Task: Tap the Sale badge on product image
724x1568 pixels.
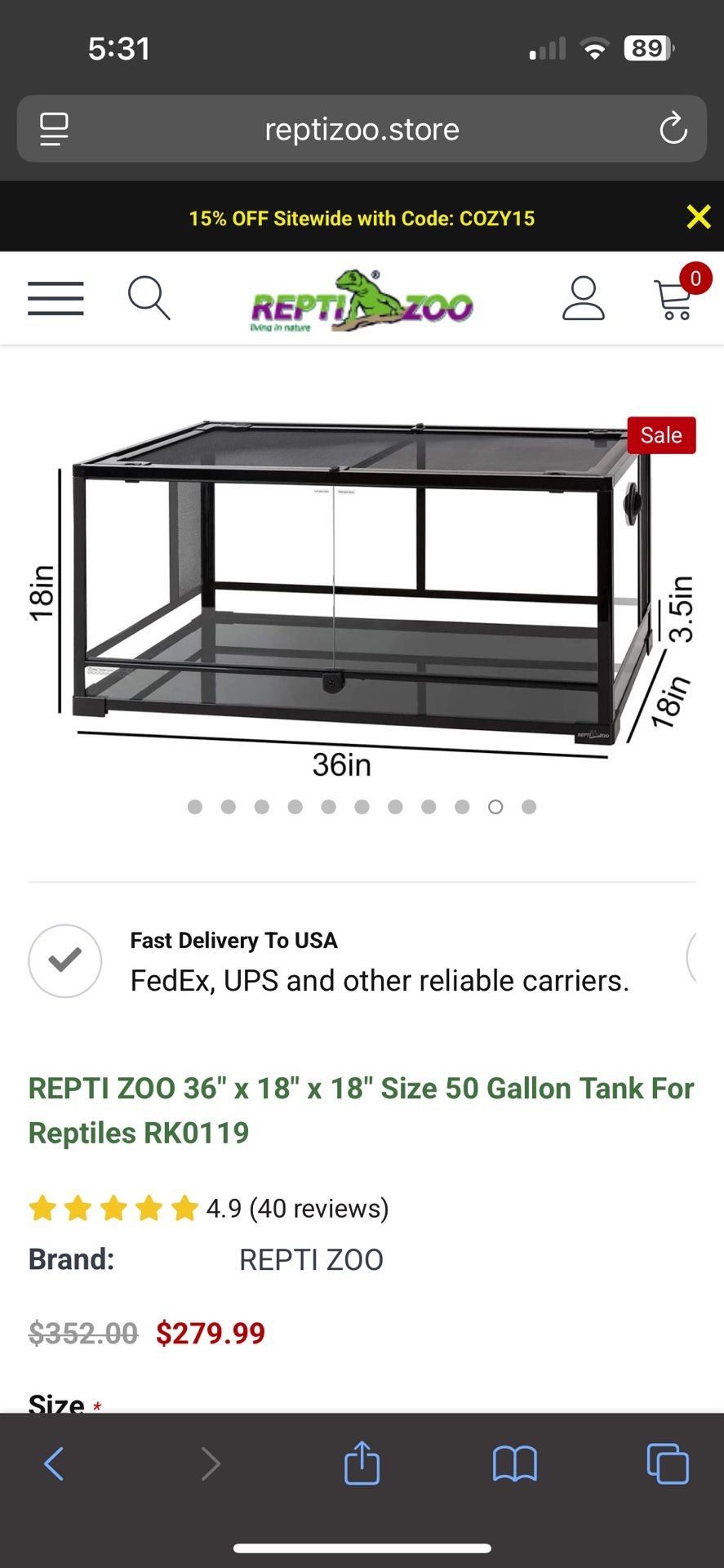Action: click(661, 435)
